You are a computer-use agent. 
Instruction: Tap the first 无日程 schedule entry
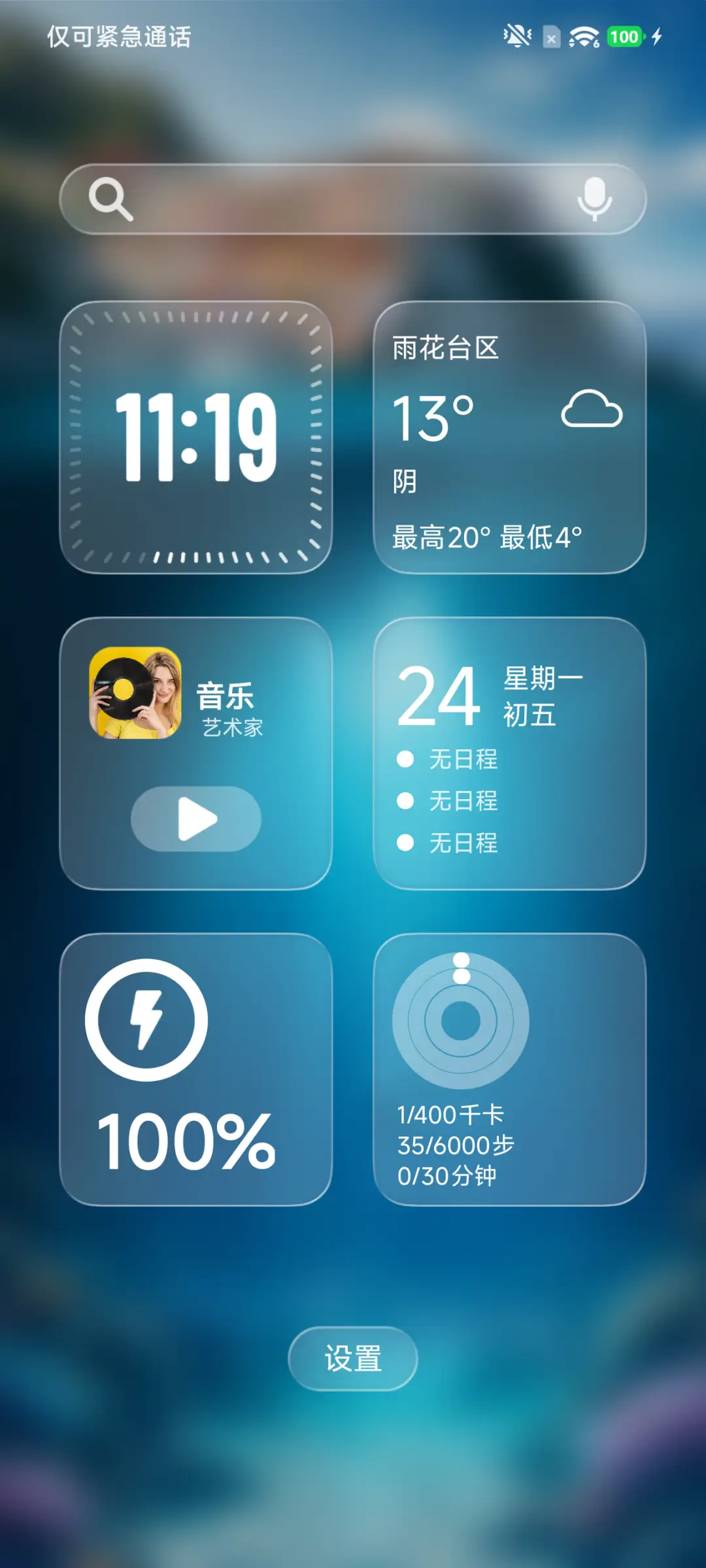click(464, 759)
